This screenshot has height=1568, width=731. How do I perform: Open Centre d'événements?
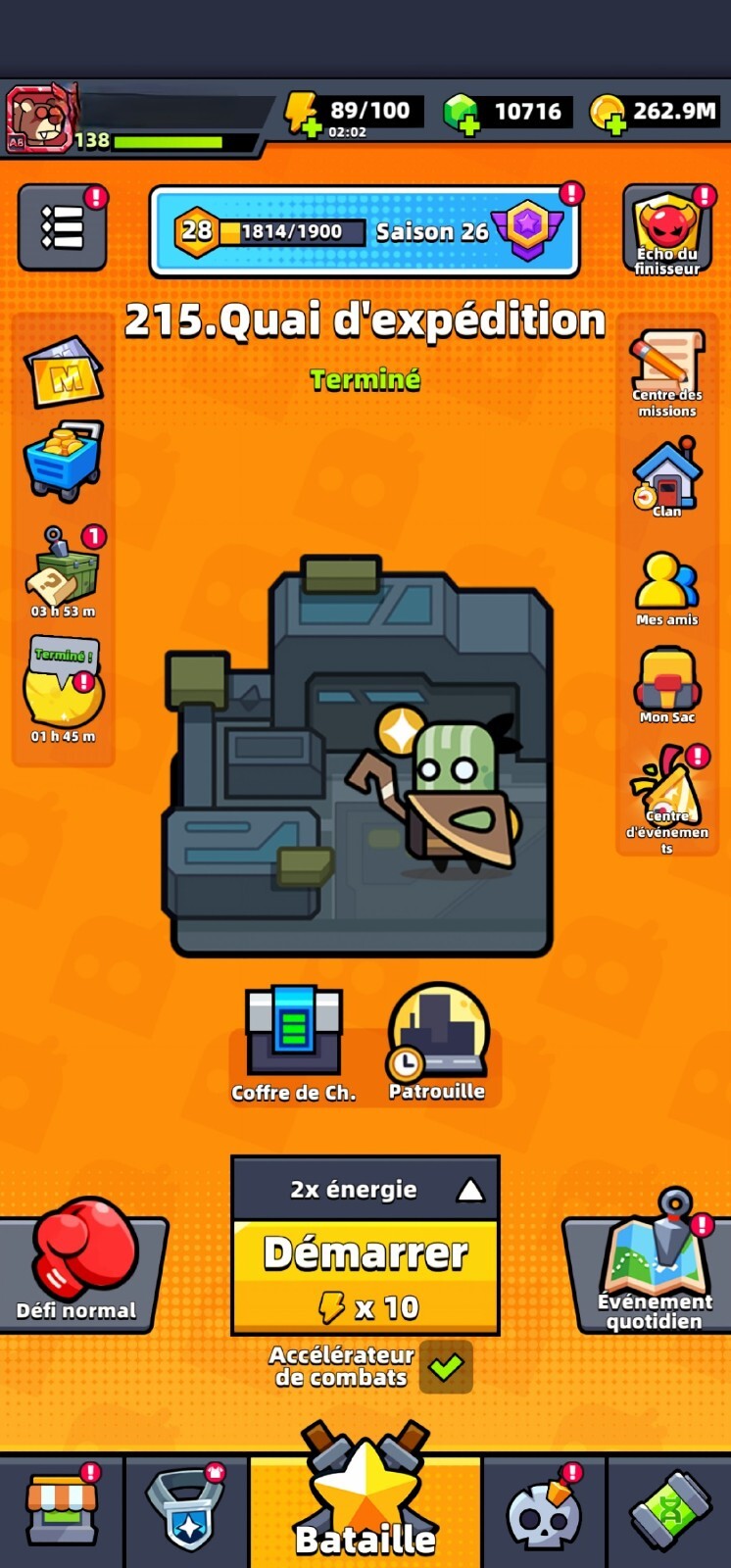[x=666, y=796]
